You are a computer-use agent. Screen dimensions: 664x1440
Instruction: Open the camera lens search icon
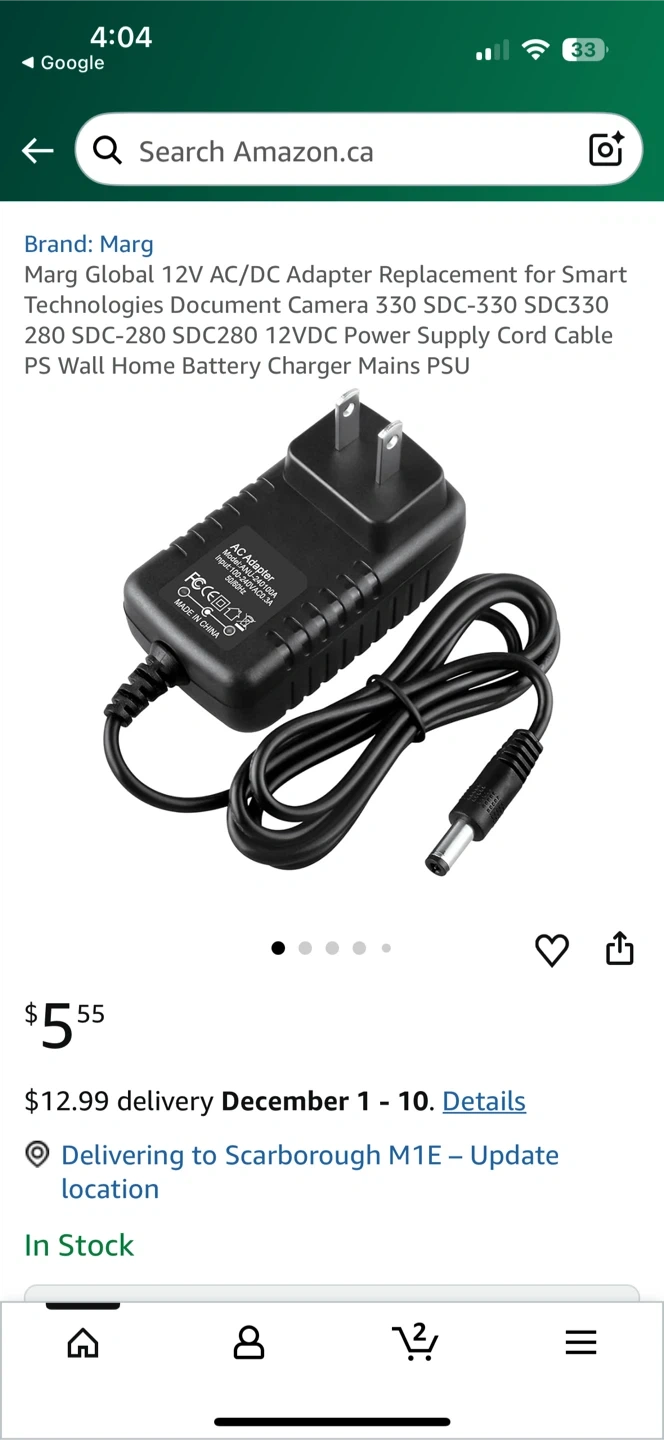606,150
